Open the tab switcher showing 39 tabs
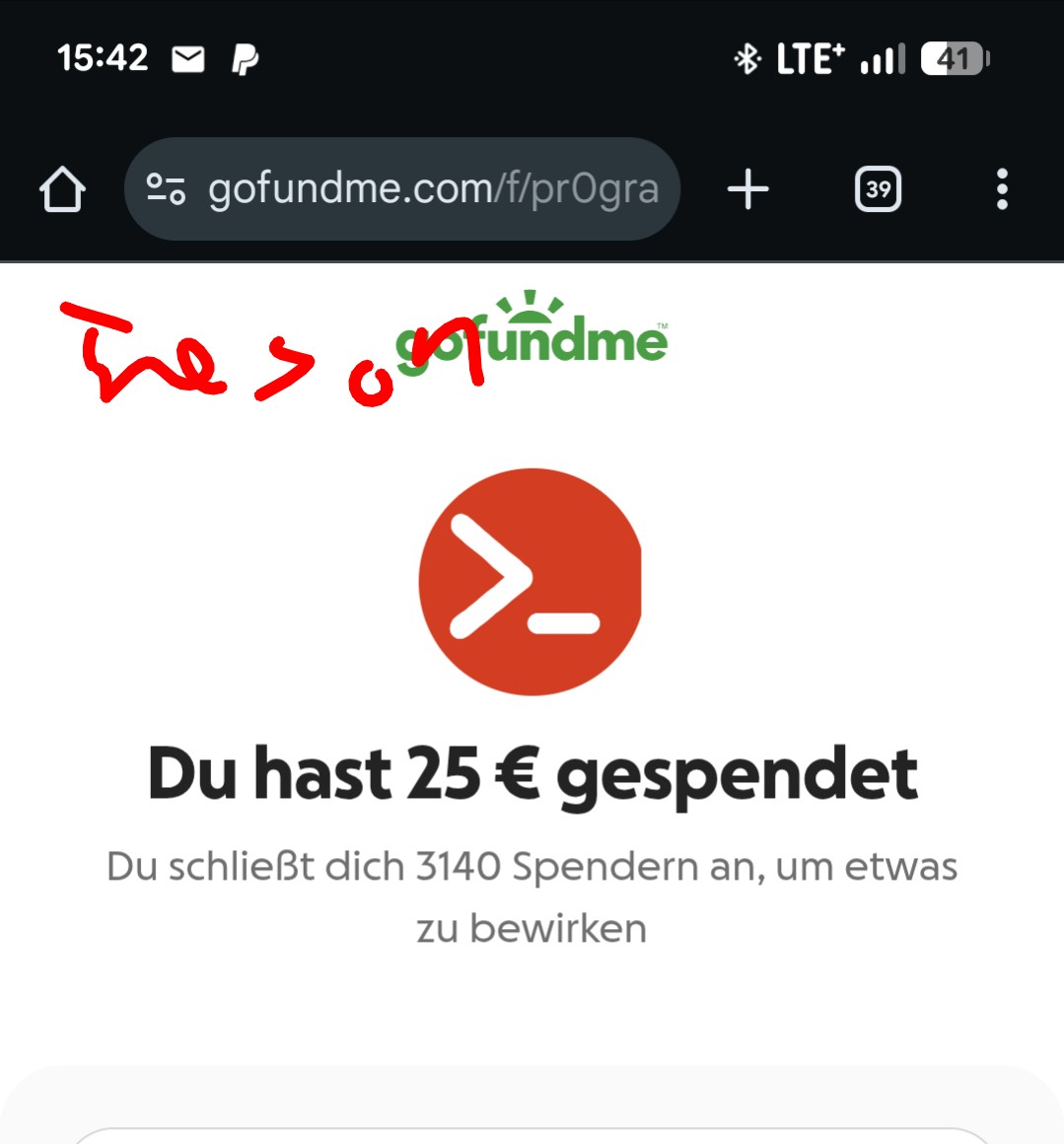1064x1144 pixels. pos(878,188)
